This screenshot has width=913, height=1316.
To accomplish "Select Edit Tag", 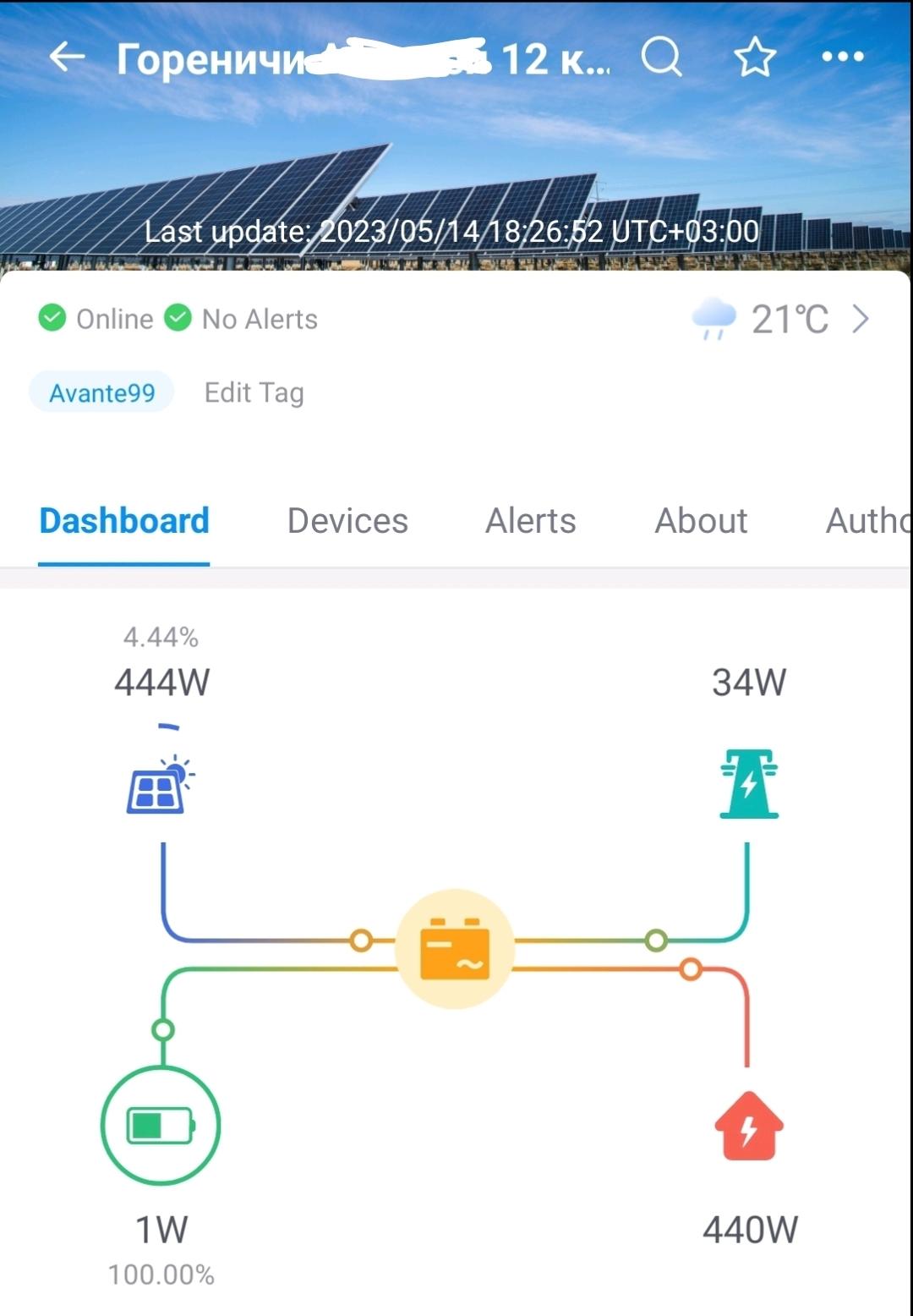I will click(x=254, y=392).
